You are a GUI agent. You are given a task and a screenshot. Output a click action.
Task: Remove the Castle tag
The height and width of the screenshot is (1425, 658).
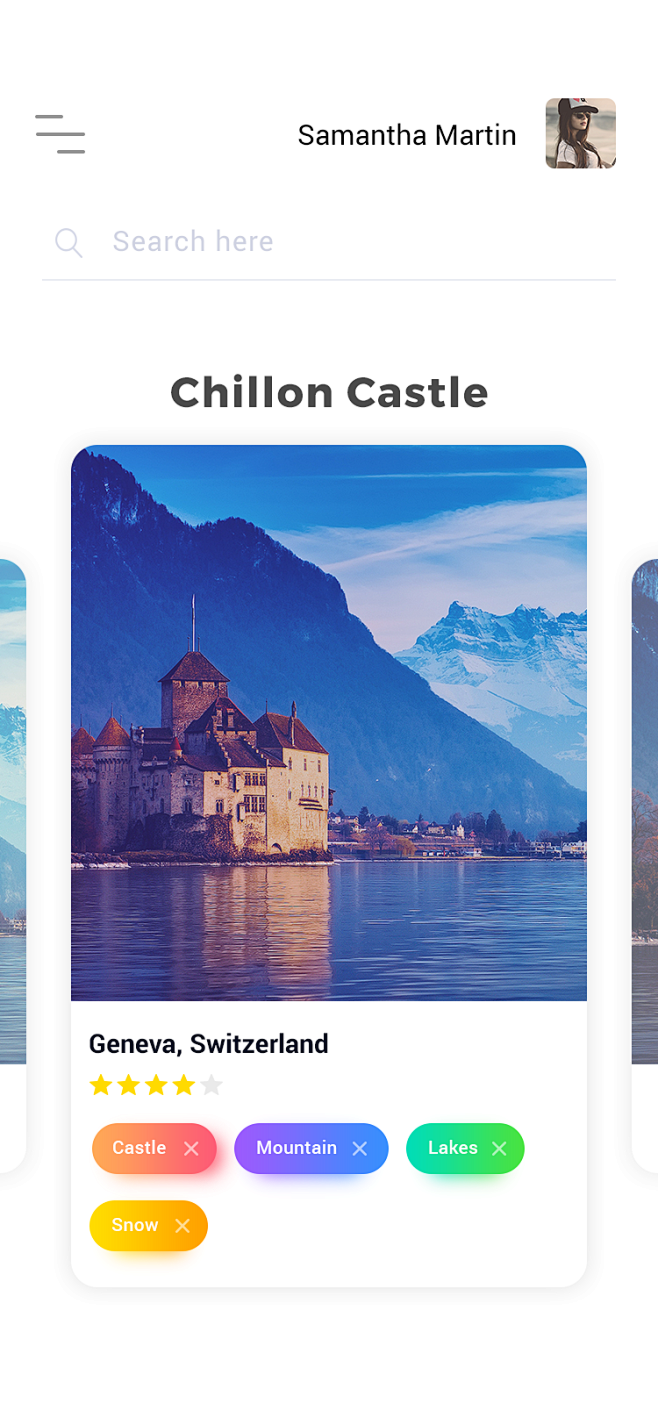[x=191, y=1149]
